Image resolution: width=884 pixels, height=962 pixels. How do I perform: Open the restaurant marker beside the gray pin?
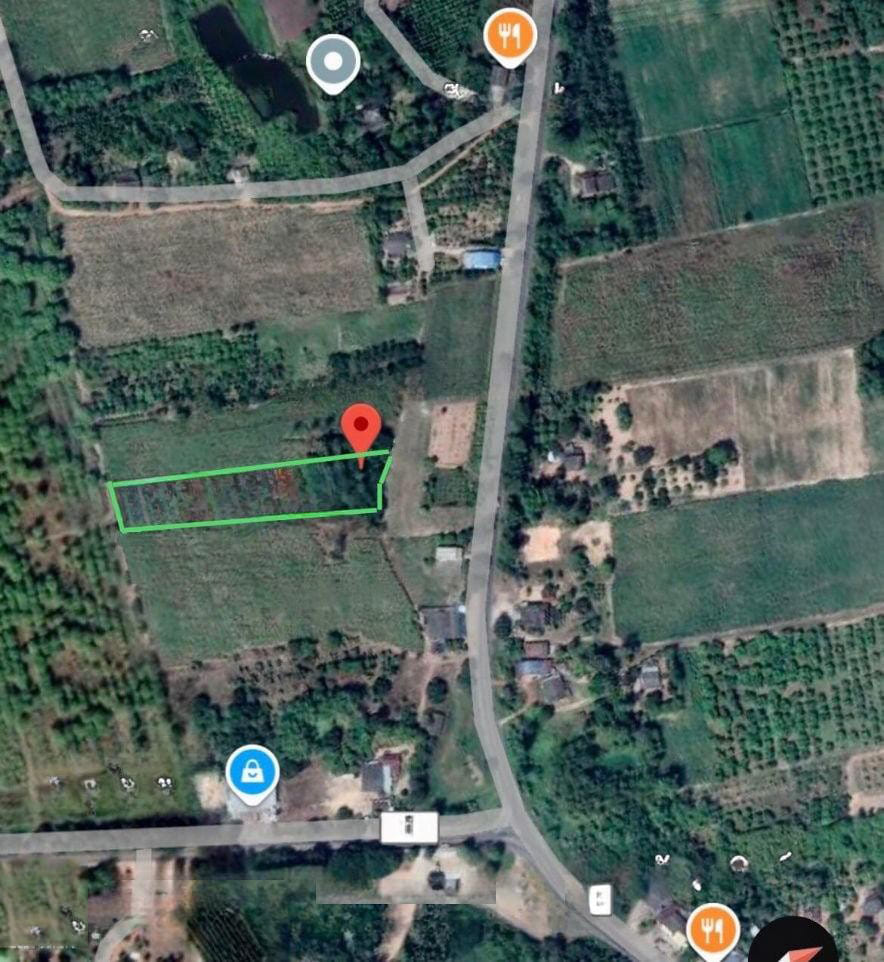[x=510, y=36]
